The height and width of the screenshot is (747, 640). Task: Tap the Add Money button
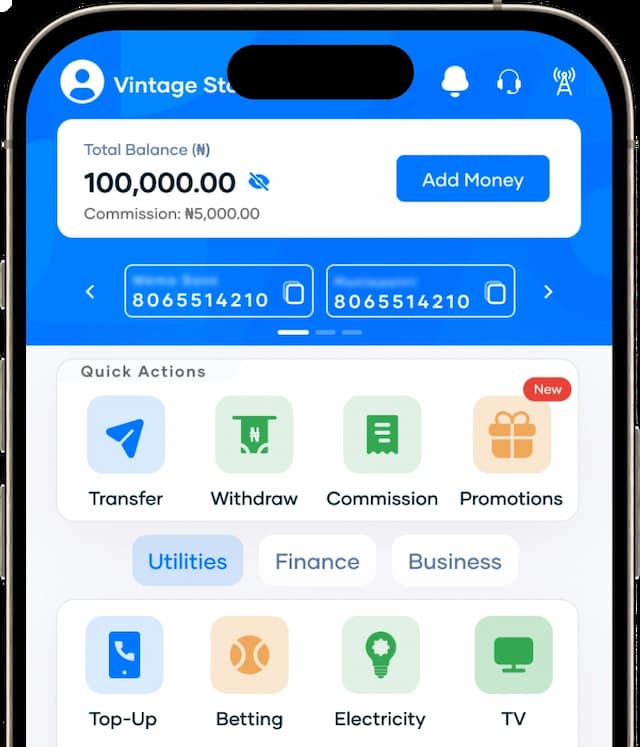[472, 180]
